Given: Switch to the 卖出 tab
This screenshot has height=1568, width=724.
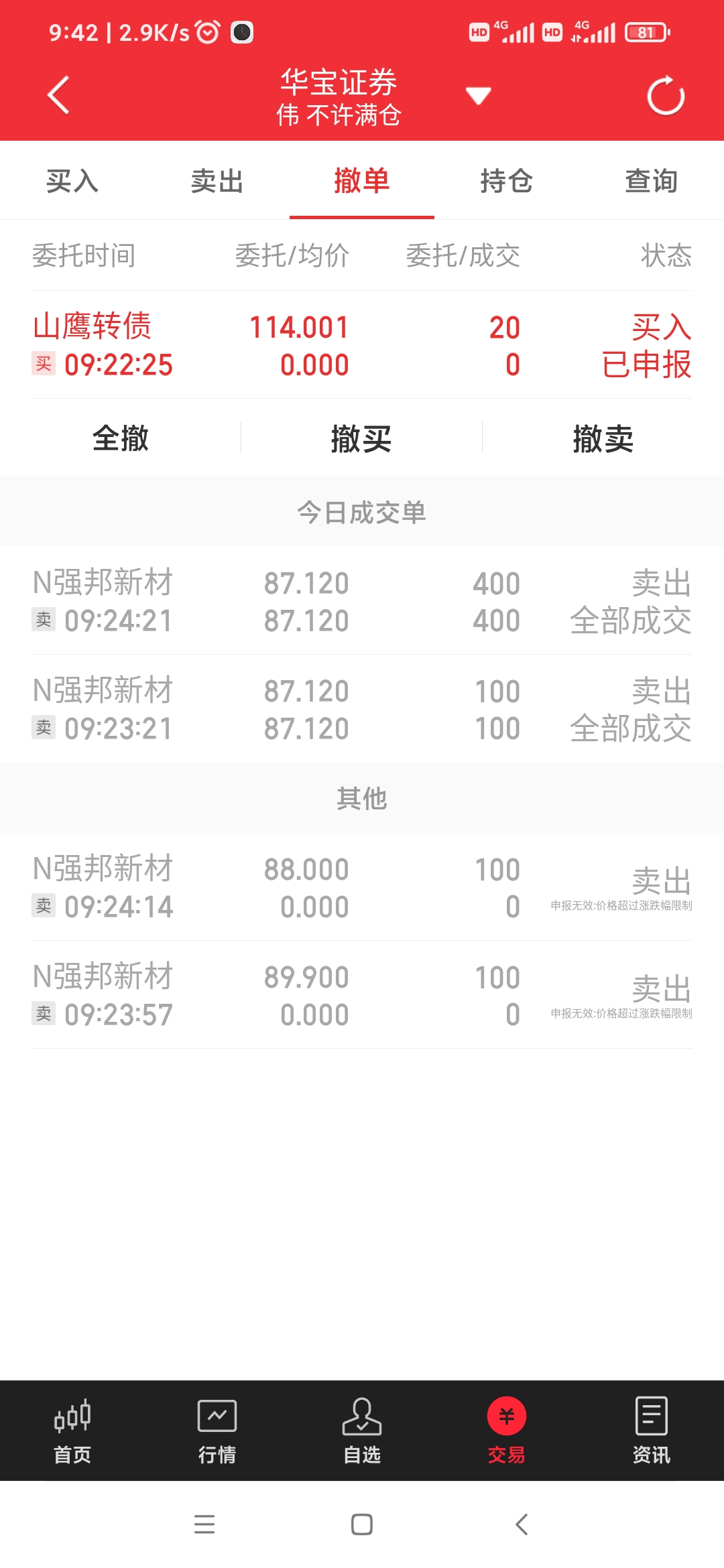Looking at the screenshot, I should pyautogui.click(x=217, y=181).
